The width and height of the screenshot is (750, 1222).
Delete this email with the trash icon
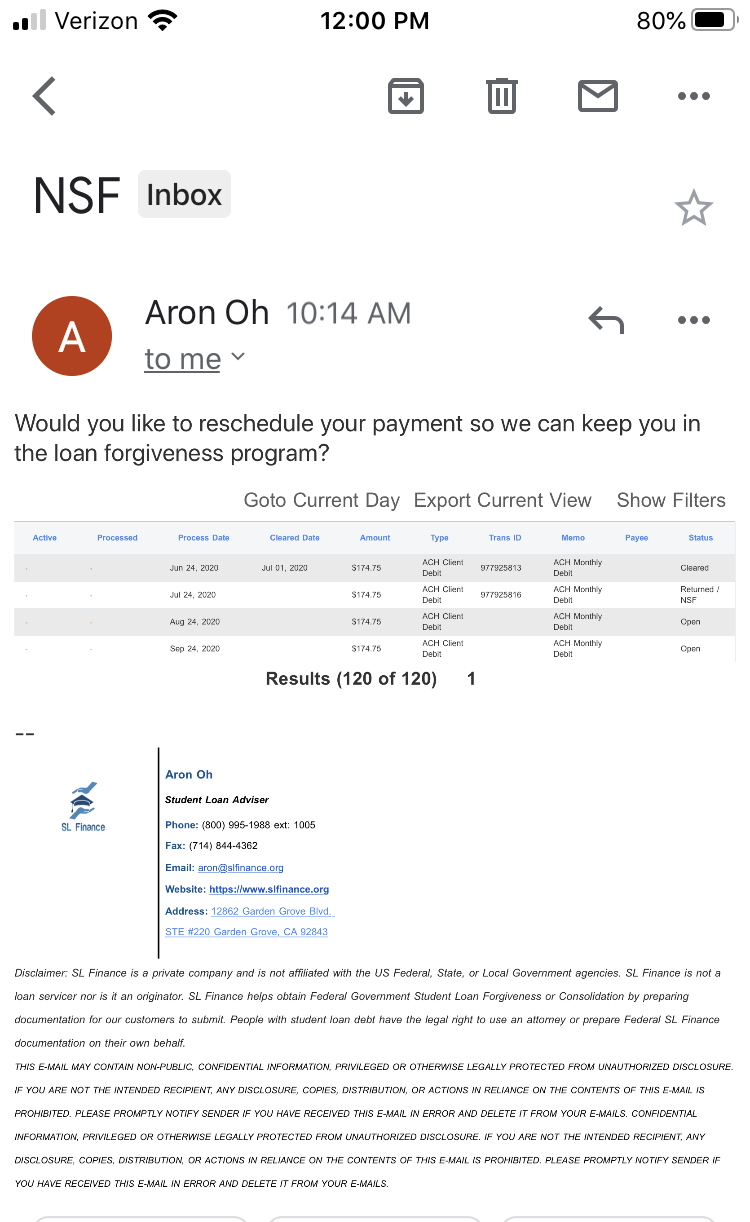click(502, 96)
